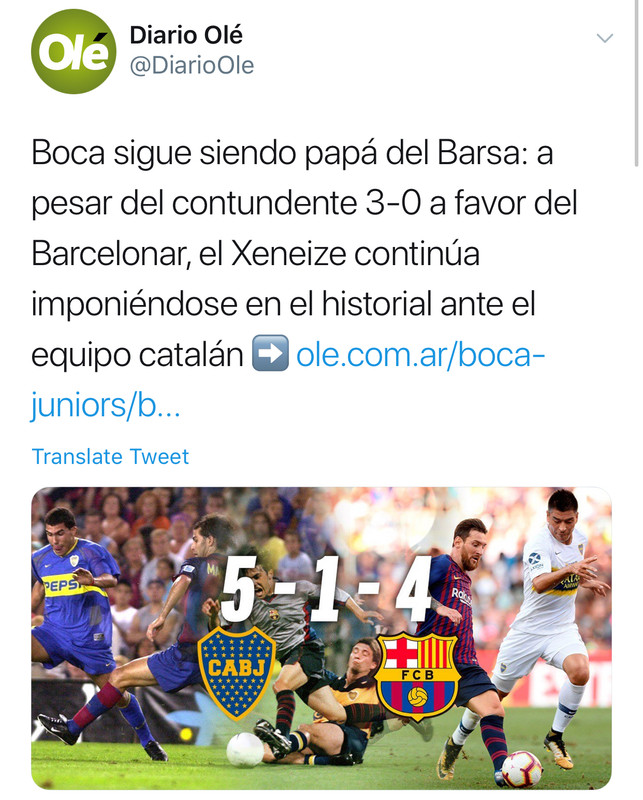Open Diario Olé profile avatar
643x800 pixels.
(x=73, y=52)
